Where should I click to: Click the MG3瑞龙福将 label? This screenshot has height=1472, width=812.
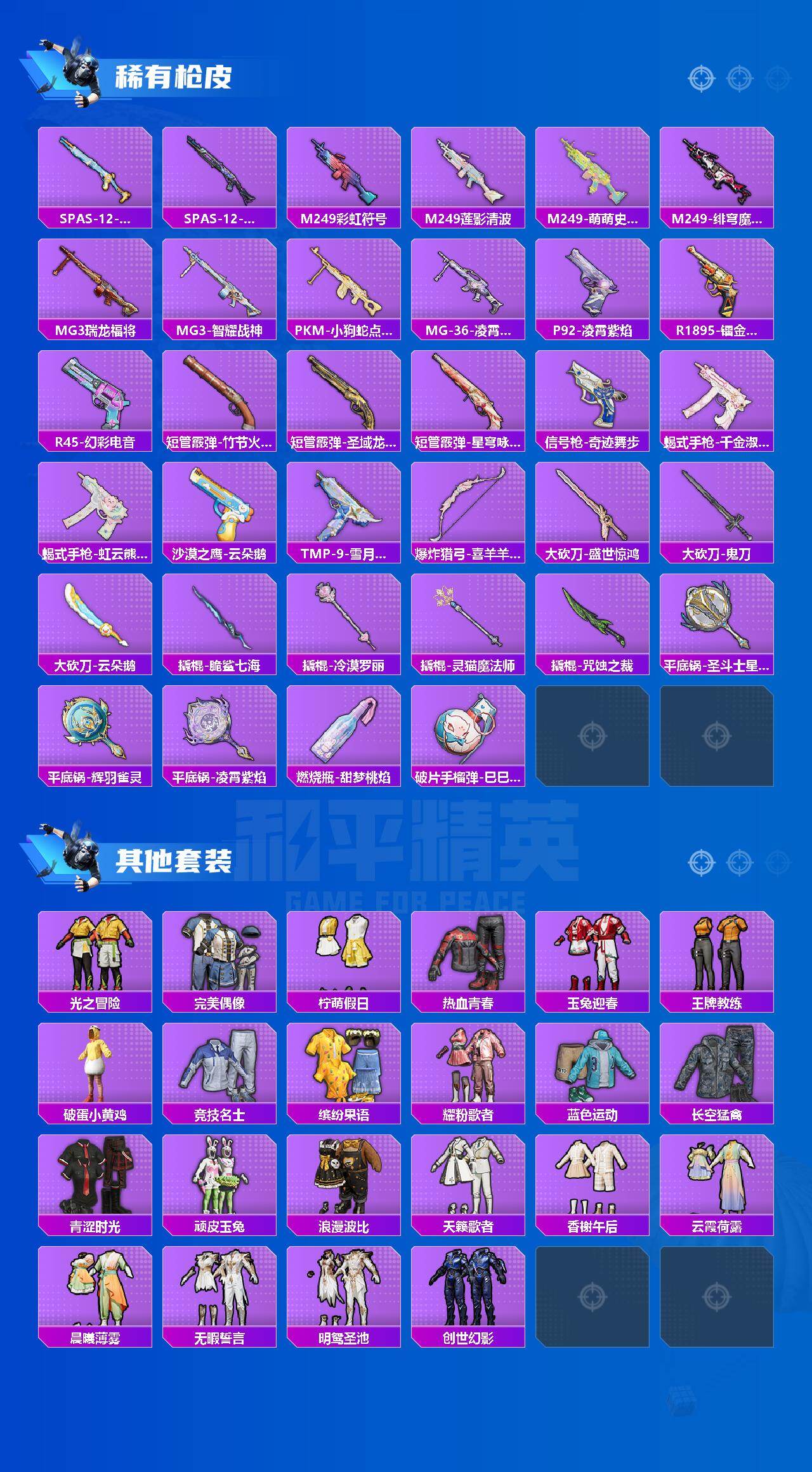pos(94,328)
